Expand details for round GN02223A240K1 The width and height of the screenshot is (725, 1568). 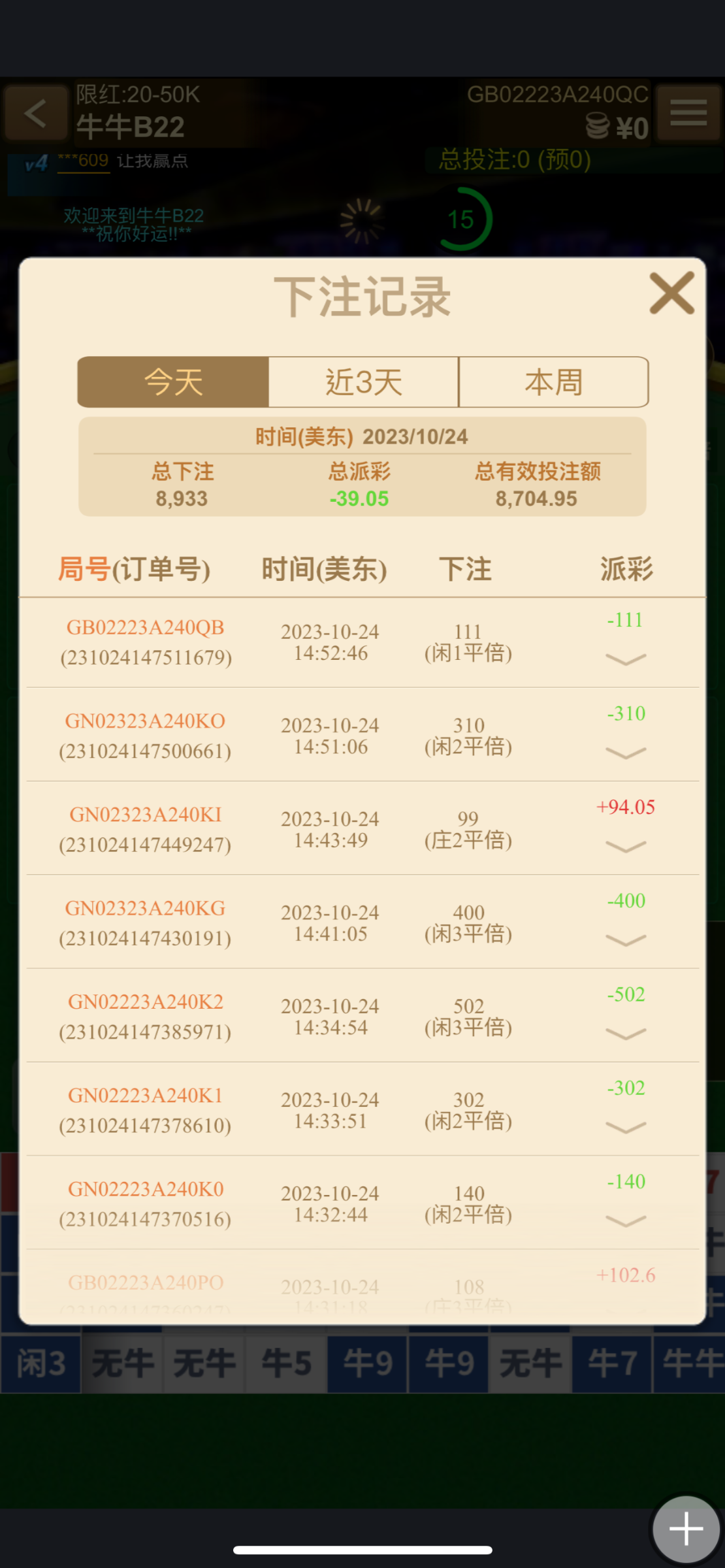(626, 1127)
